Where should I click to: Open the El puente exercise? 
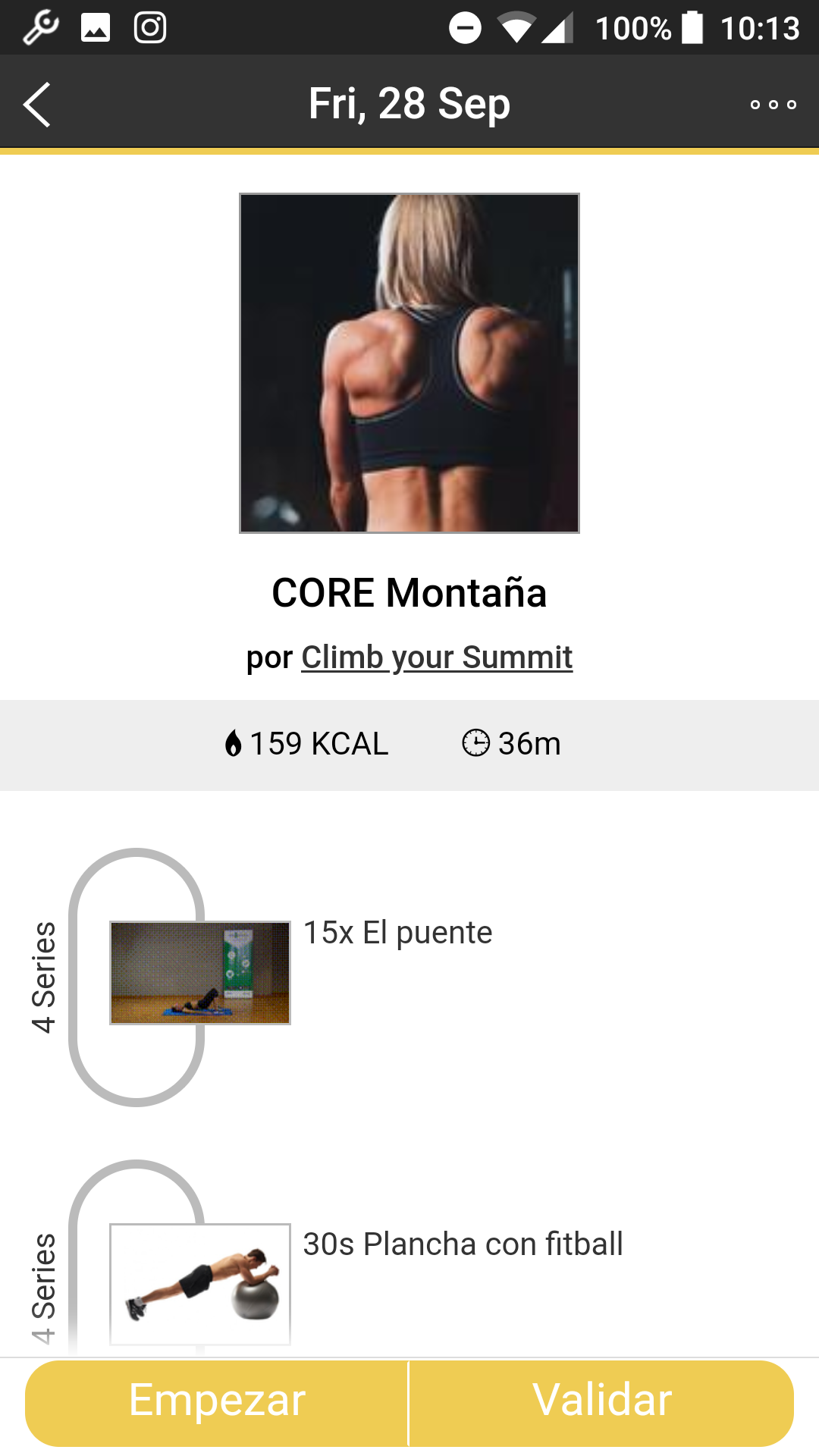click(x=397, y=933)
